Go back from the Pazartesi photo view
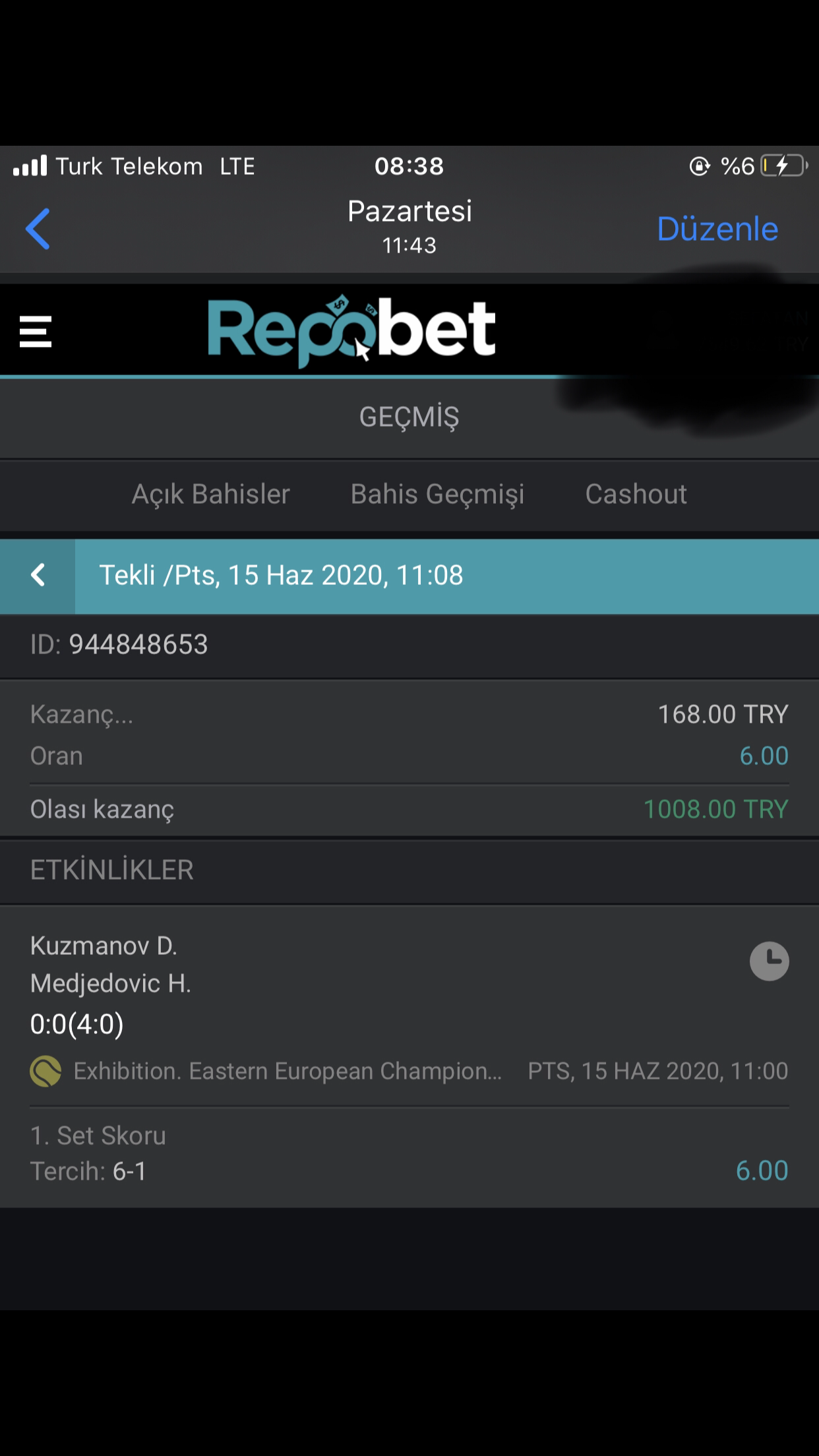Viewport: 819px width, 1456px height. 38,229
